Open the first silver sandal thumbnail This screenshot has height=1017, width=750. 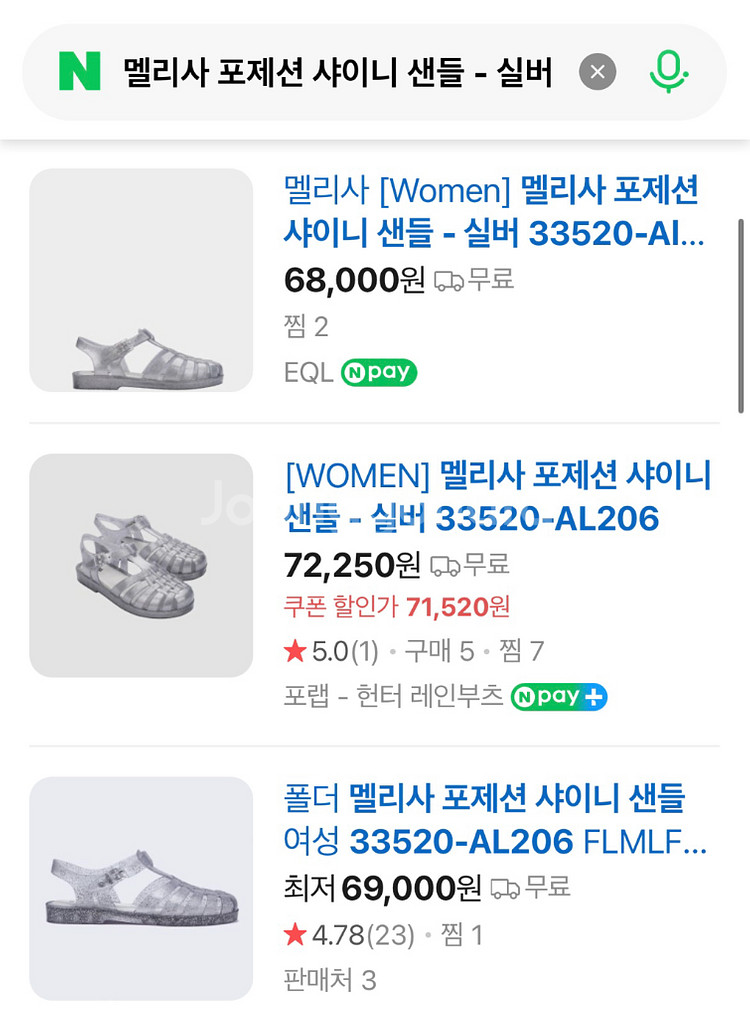[x=141, y=281]
